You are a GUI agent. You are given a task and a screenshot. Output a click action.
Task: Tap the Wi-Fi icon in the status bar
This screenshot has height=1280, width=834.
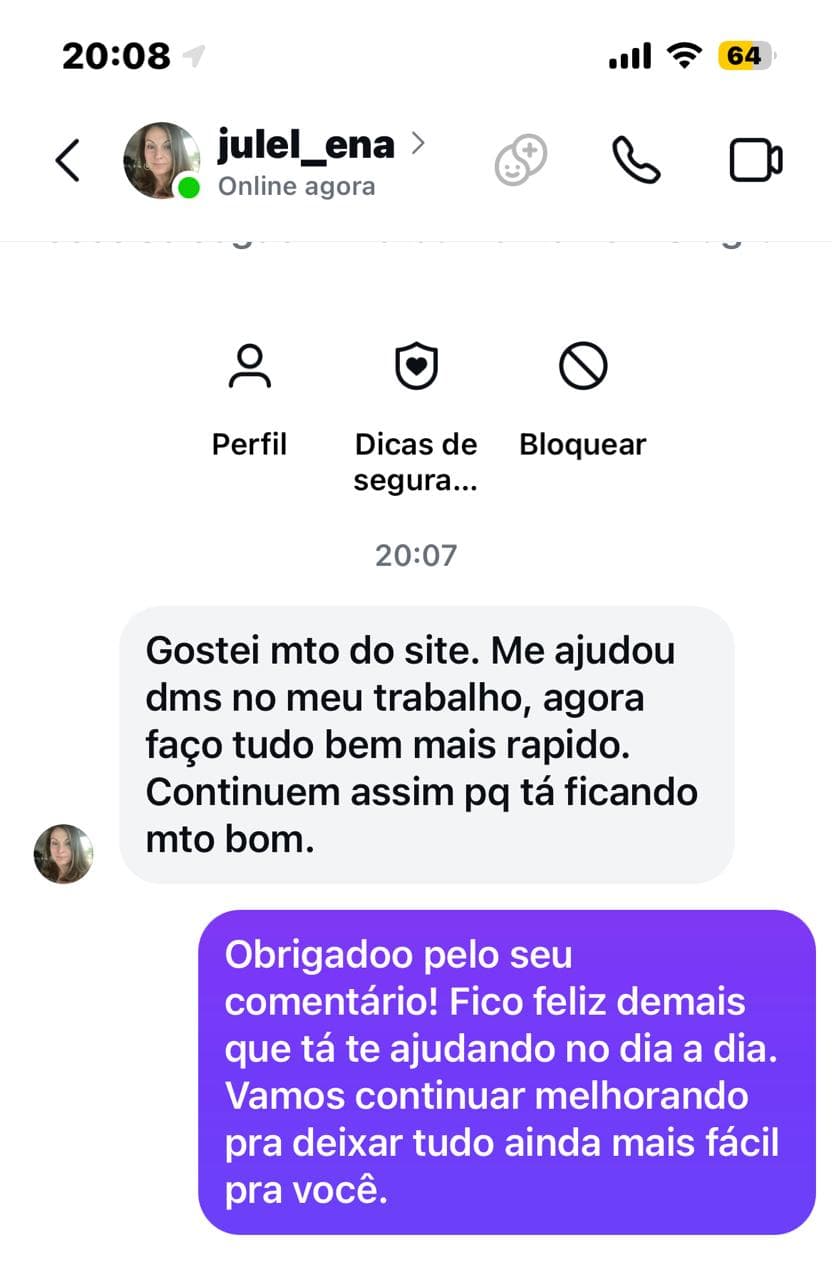(683, 55)
